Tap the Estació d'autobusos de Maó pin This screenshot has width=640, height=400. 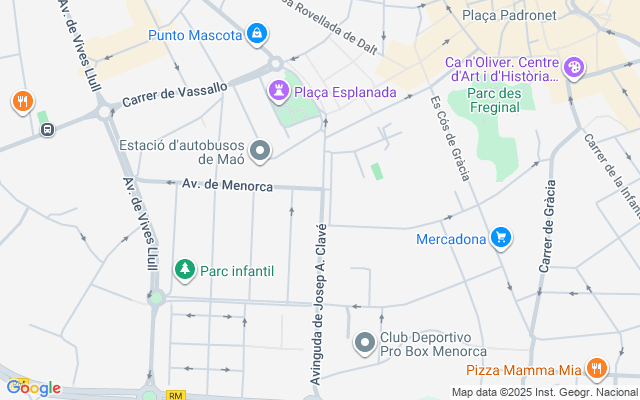coord(260,151)
